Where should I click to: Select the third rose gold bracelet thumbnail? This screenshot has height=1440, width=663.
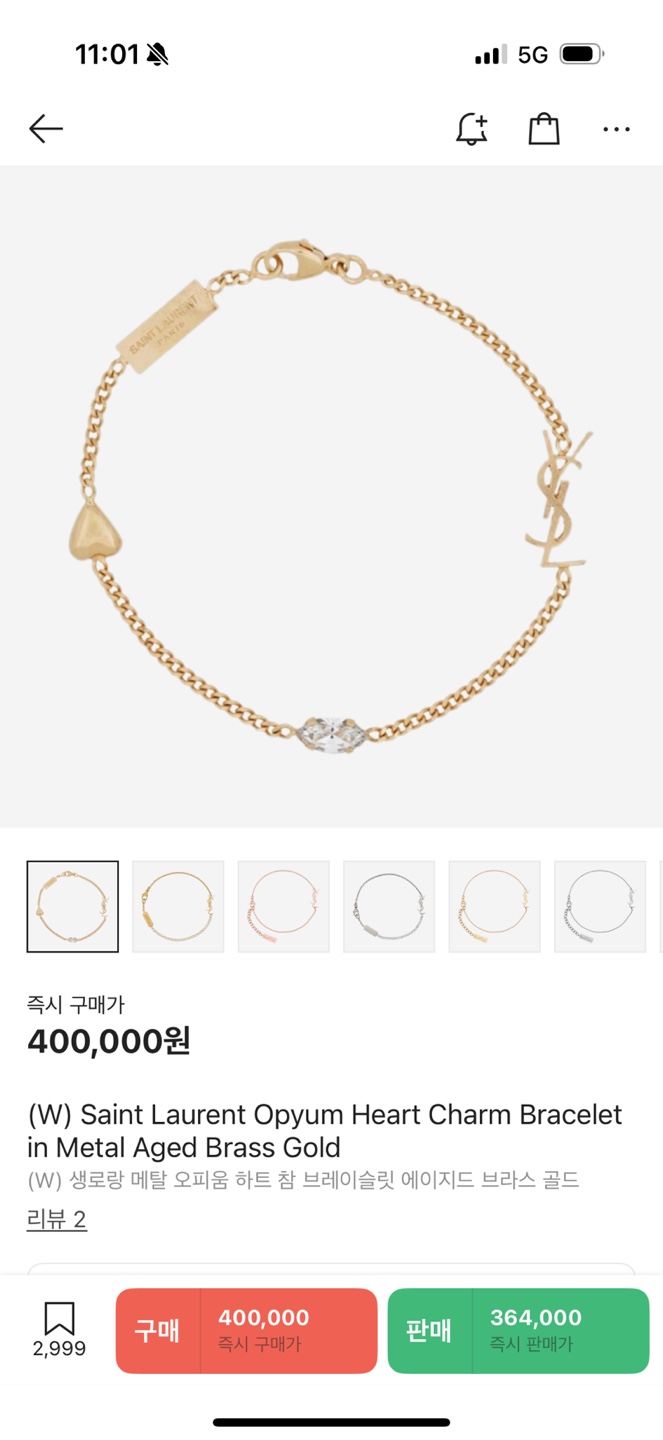284,906
